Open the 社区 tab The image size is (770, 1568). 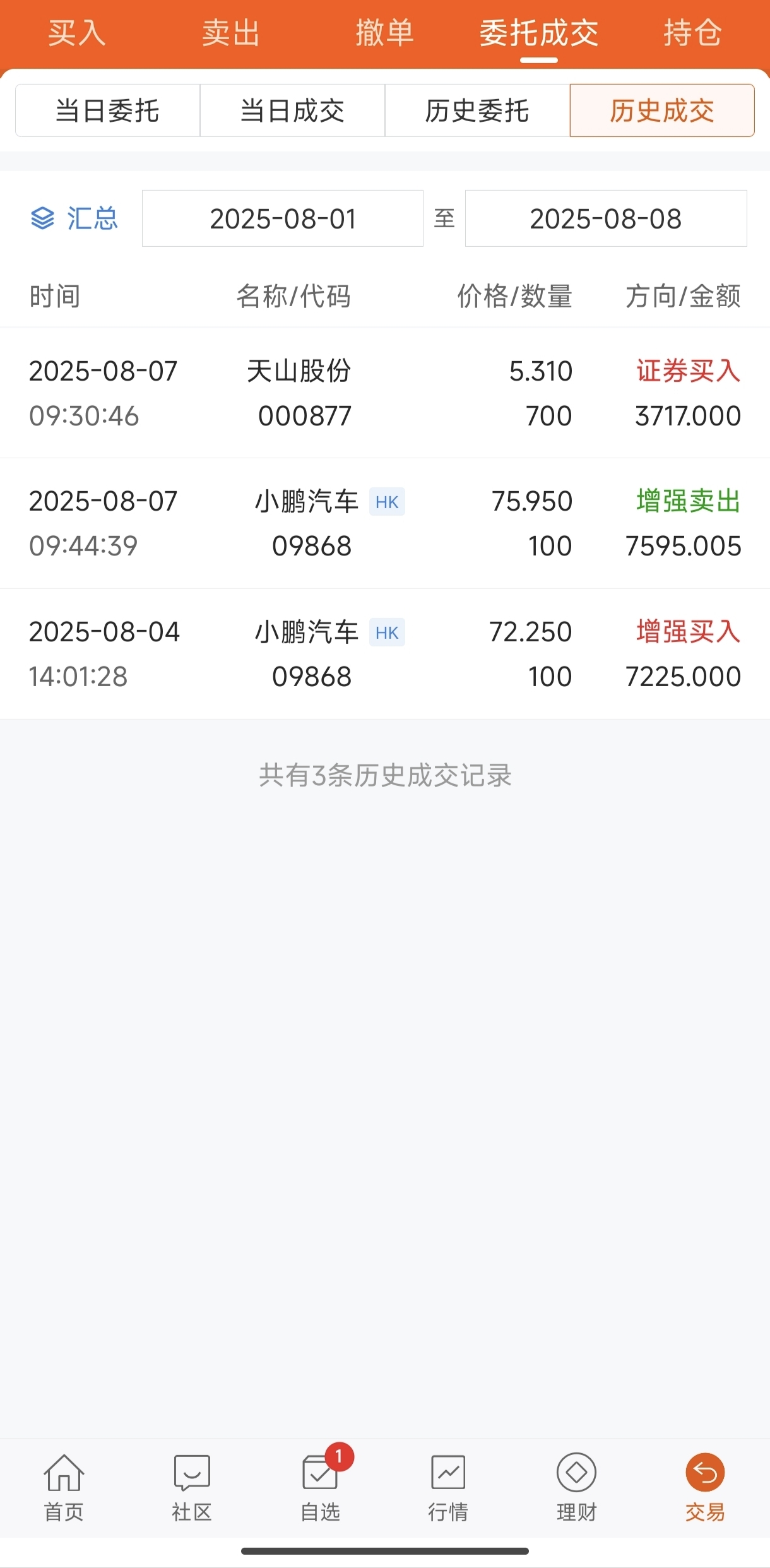(x=192, y=1487)
